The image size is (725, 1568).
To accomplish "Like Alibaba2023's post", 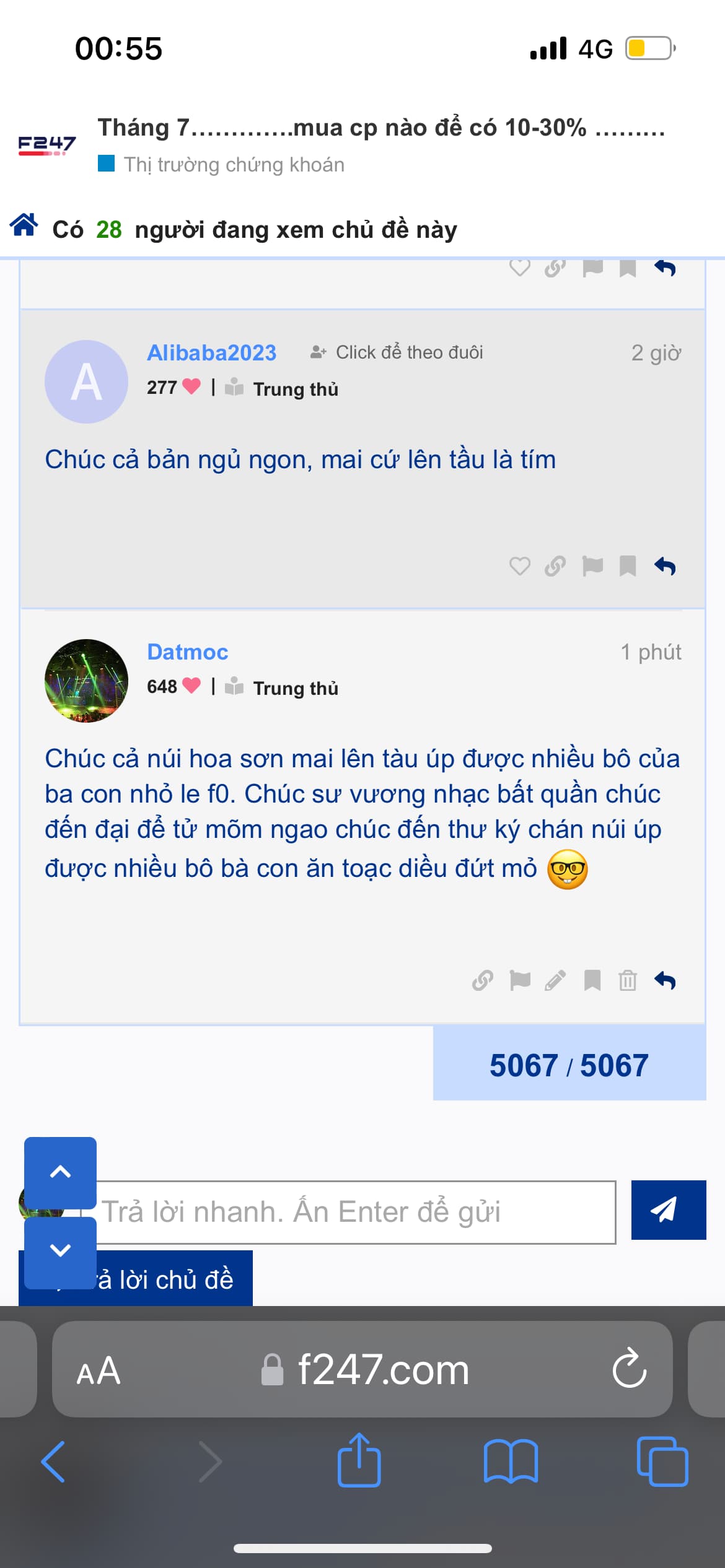I will (x=519, y=566).
